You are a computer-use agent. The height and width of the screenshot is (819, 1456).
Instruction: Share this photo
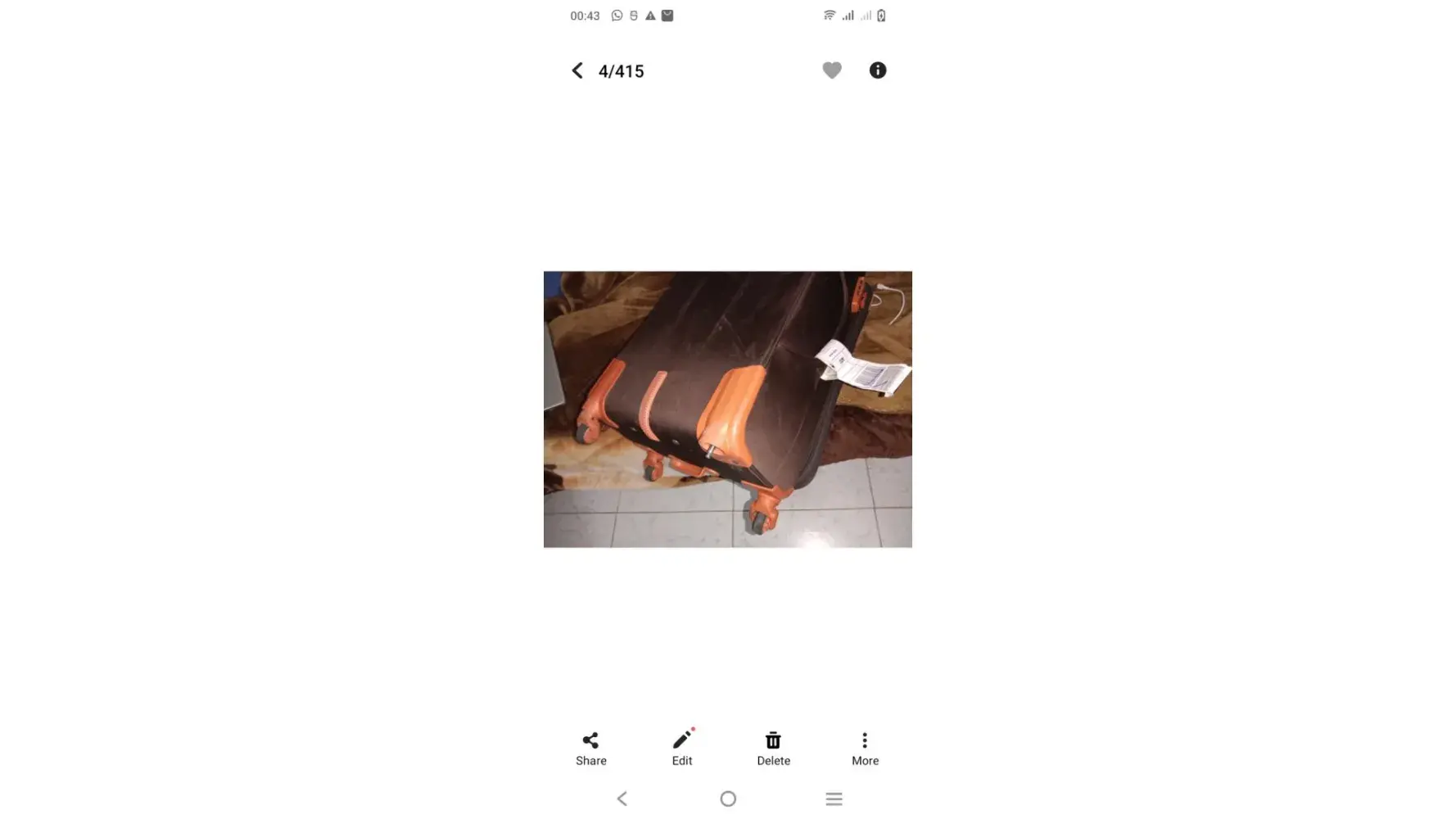(x=590, y=749)
